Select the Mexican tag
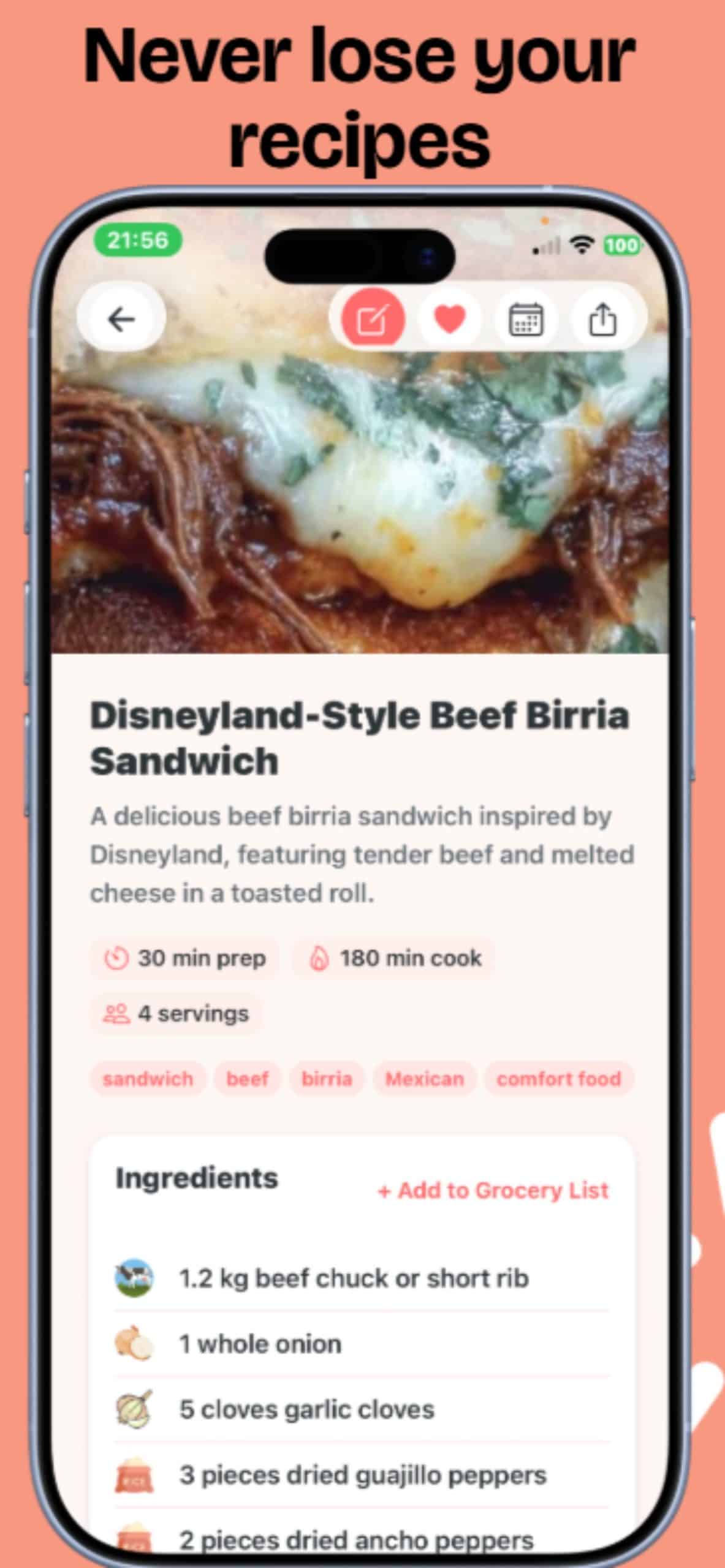725x1568 pixels. click(x=423, y=1079)
